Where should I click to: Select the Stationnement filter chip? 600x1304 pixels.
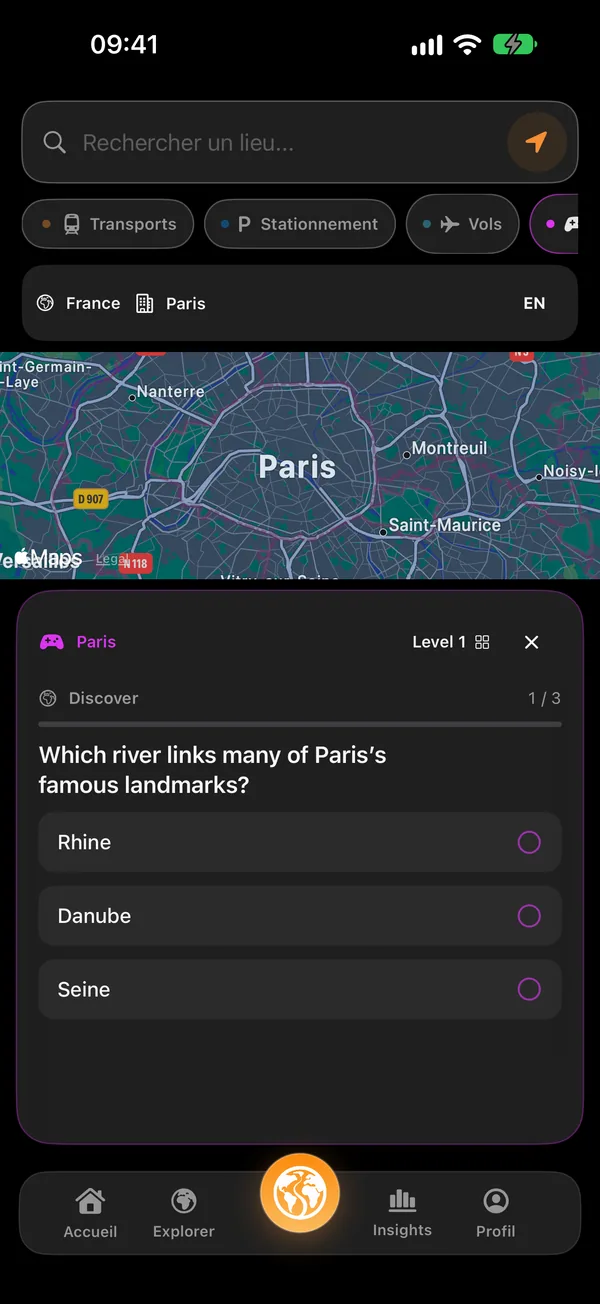coord(299,224)
